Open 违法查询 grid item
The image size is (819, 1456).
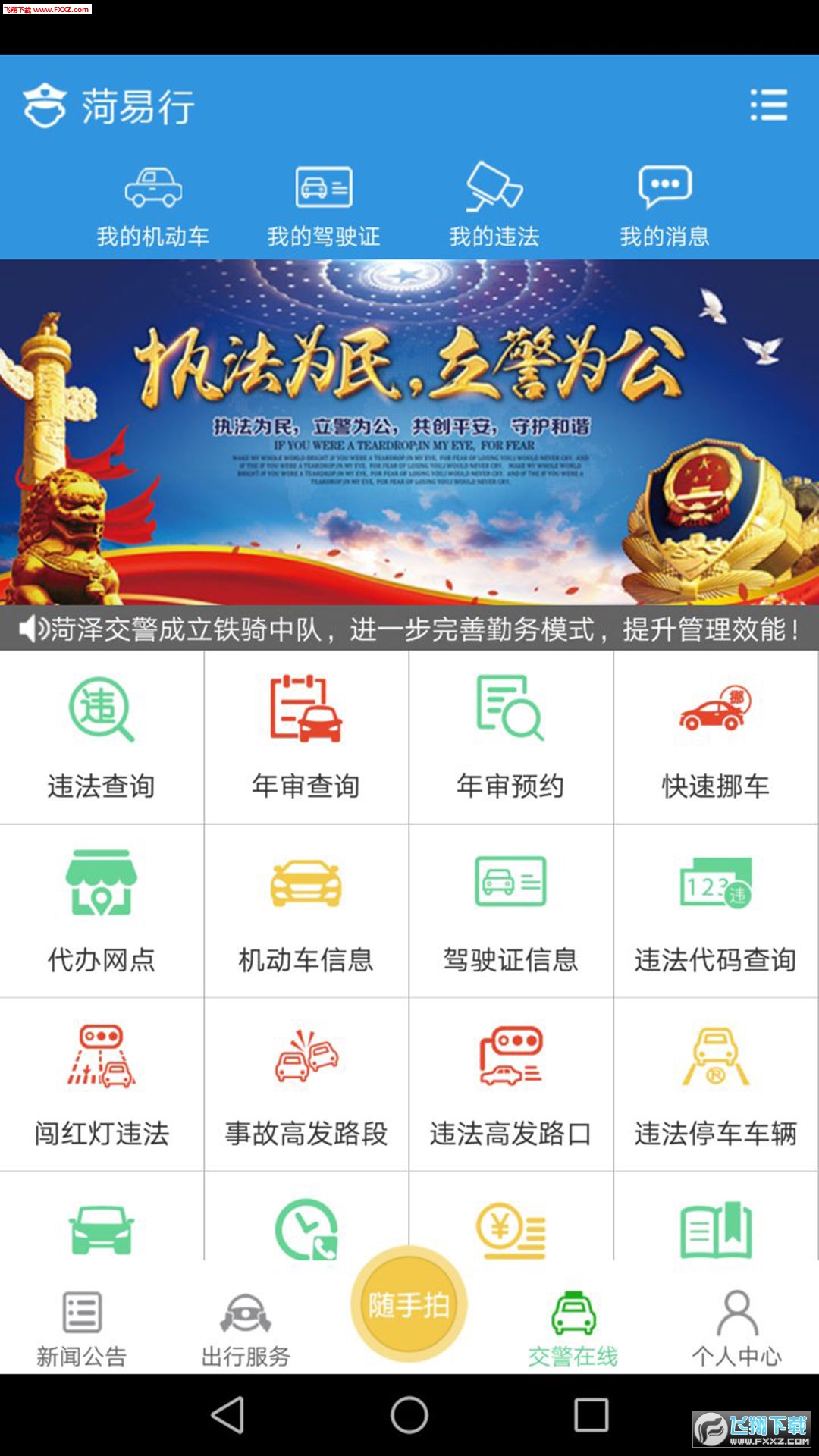(102, 737)
